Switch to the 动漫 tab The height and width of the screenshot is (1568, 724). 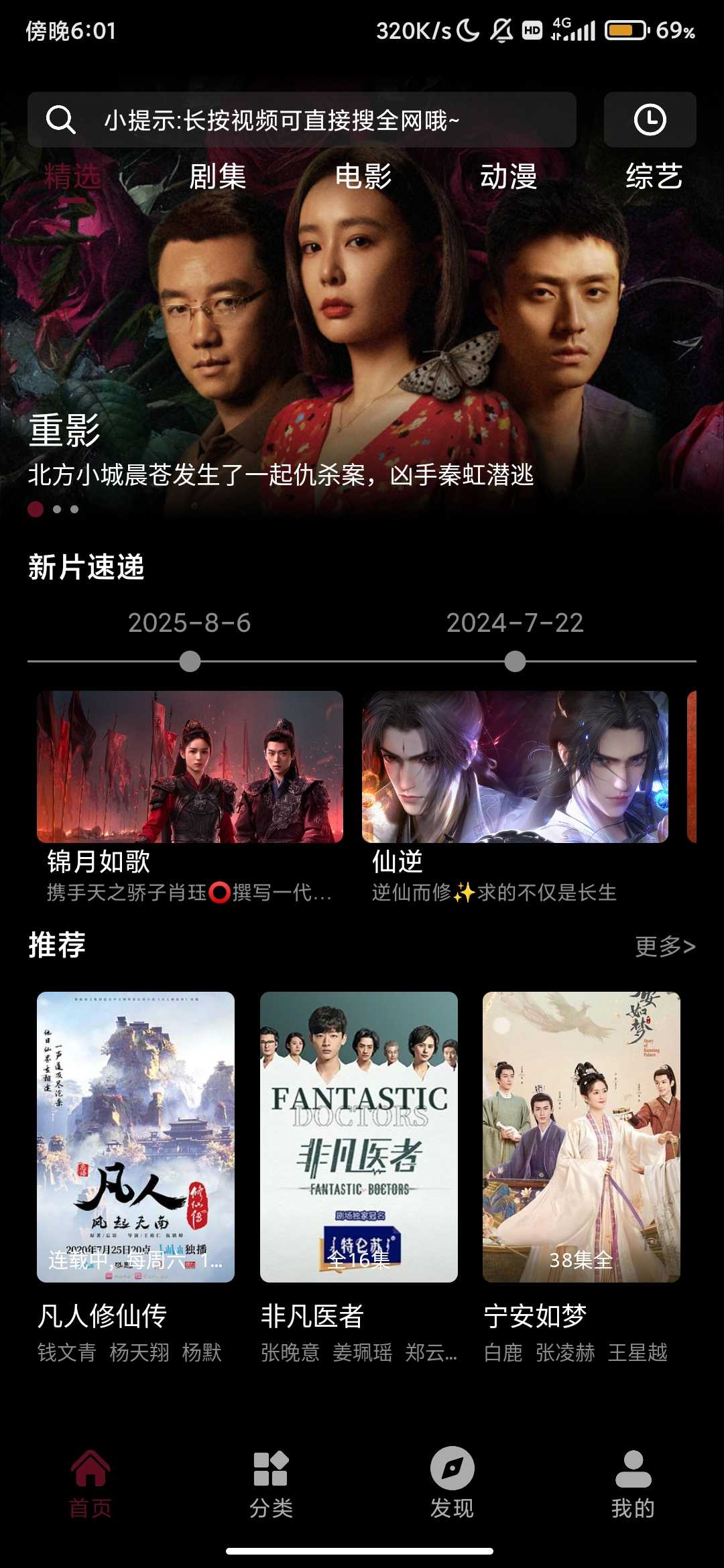508,177
